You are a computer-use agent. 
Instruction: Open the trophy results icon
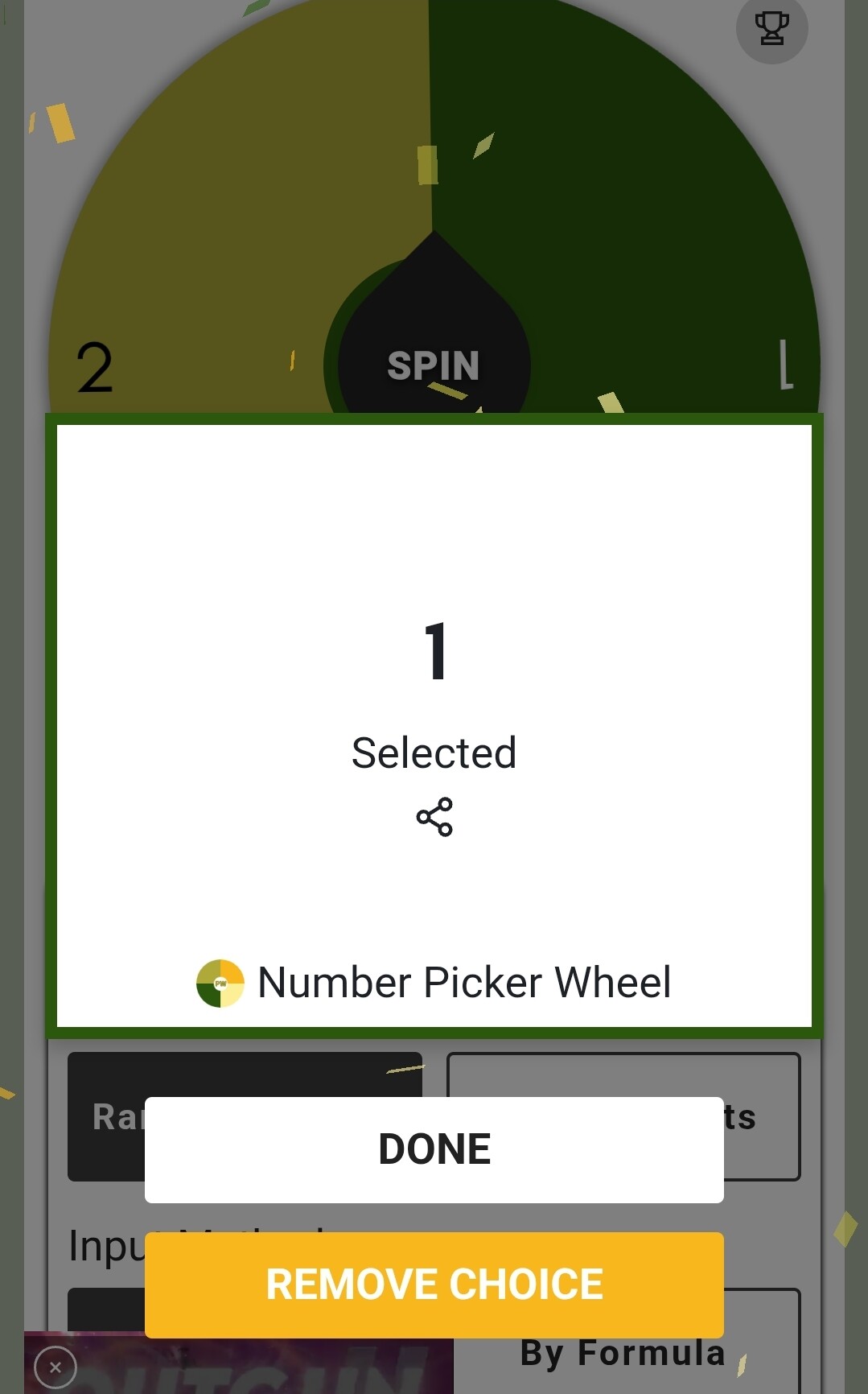[772, 28]
